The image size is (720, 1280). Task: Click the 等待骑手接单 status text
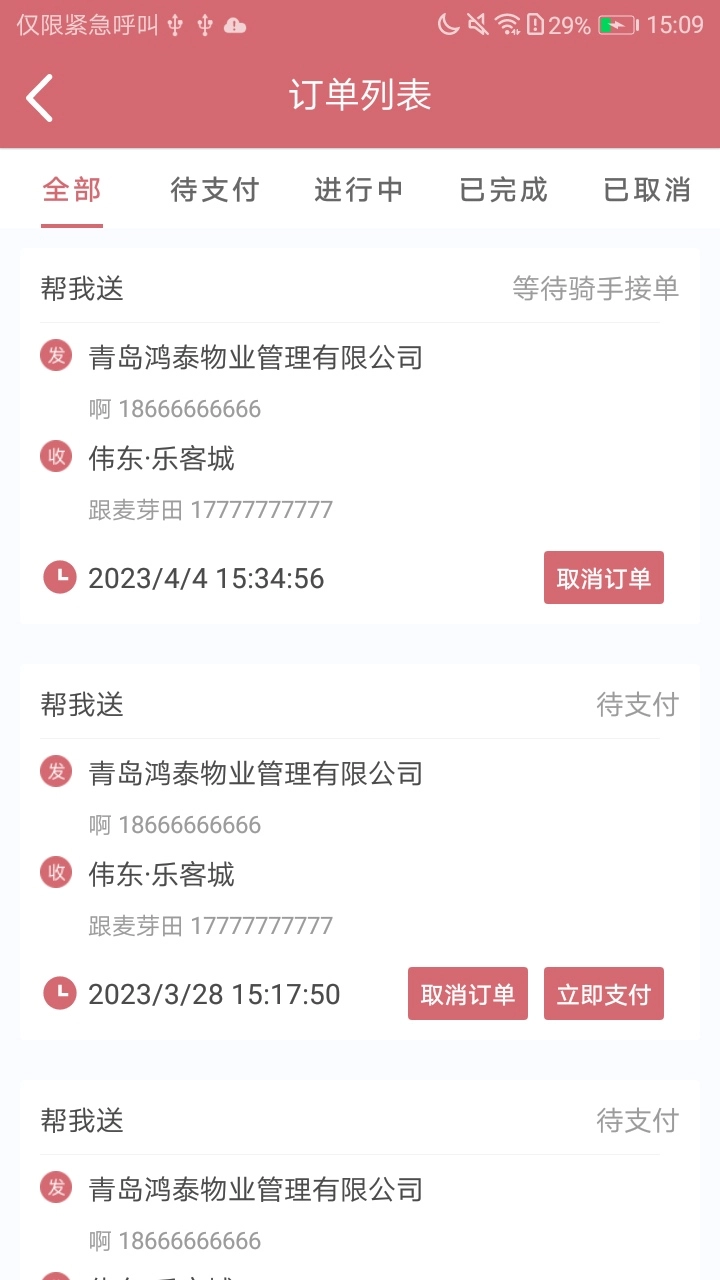click(x=595, y=289)
